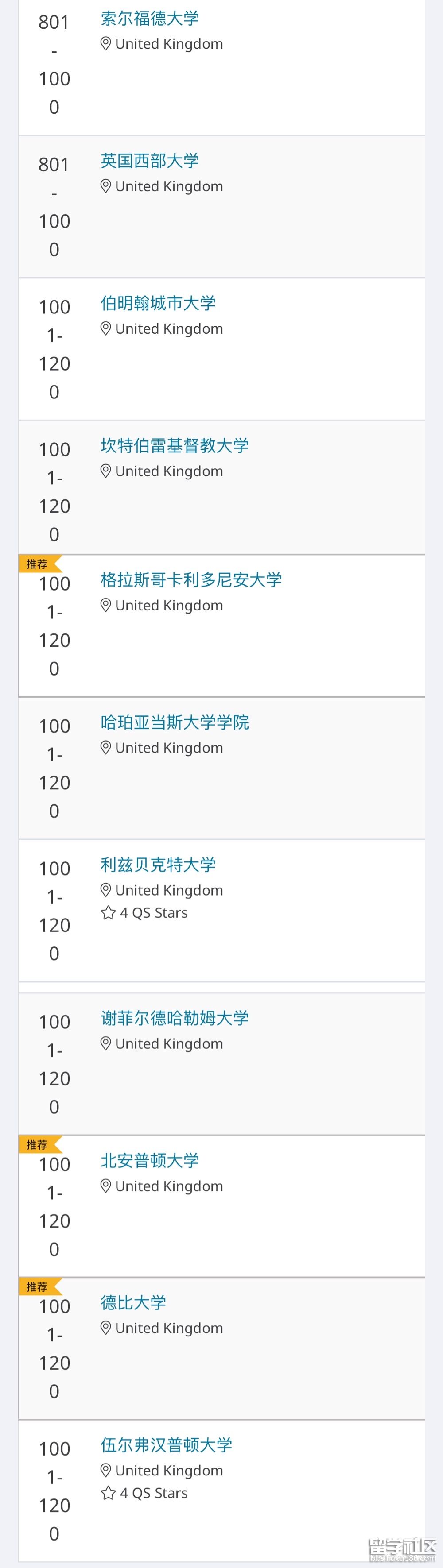Open 索尔福德大学 university page
Viewport: 443px width, 1568px height.
[x=150, y=19]
